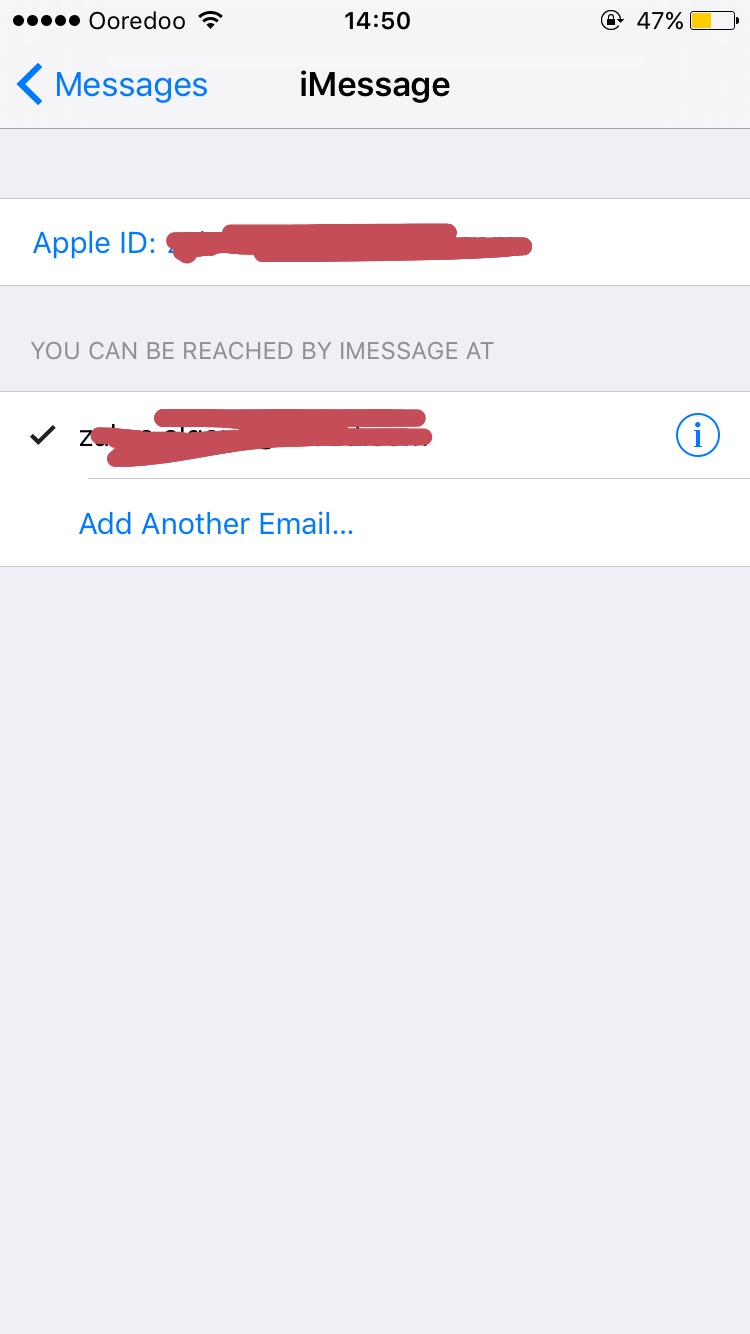The width and height of the screenshot is (750, 1334).
Task: Tap the battery level showing 47 percent
Action: pyautogui.click(x=662, y=19)
